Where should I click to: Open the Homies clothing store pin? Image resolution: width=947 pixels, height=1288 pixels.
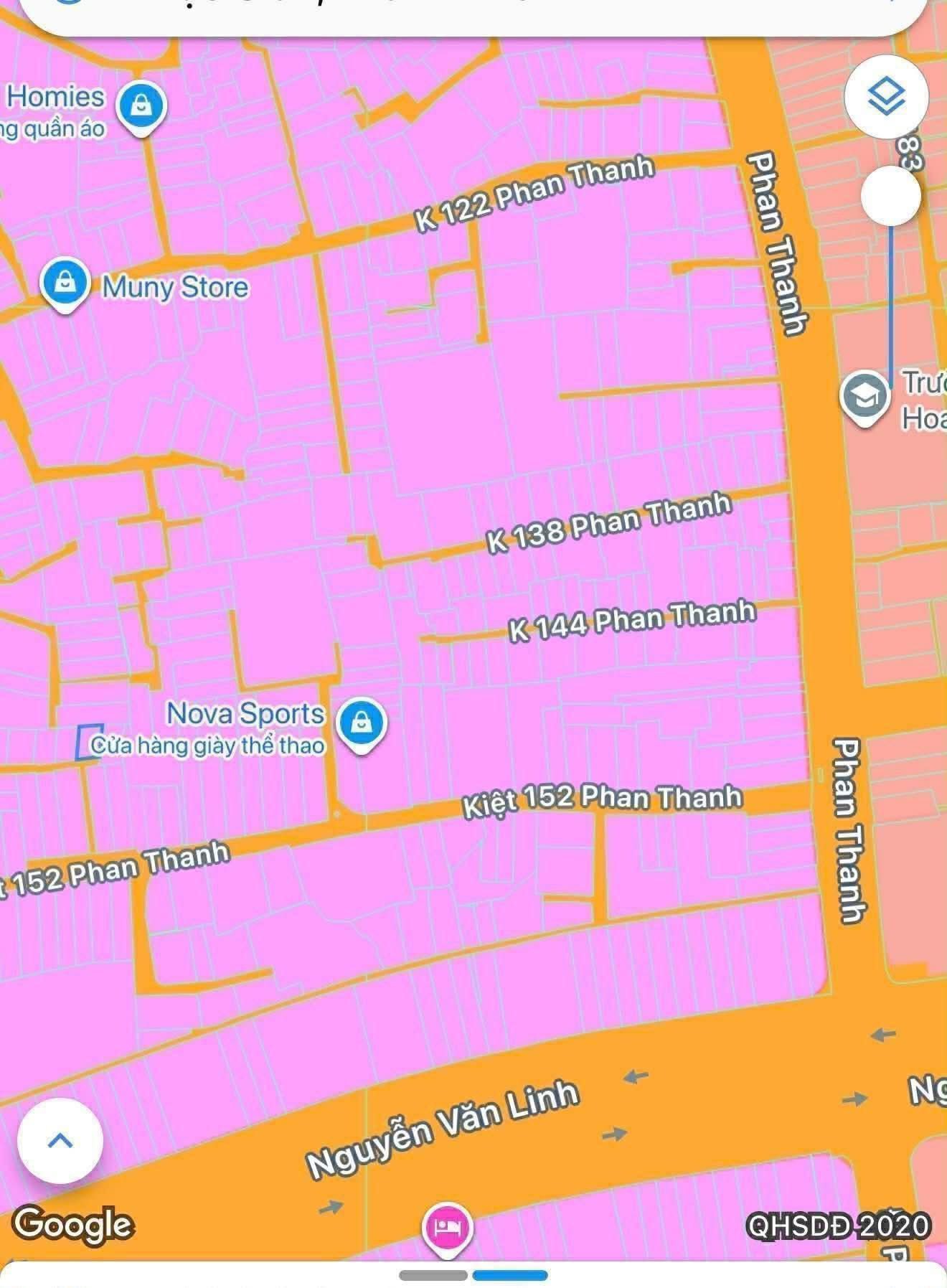coord(142,106)
